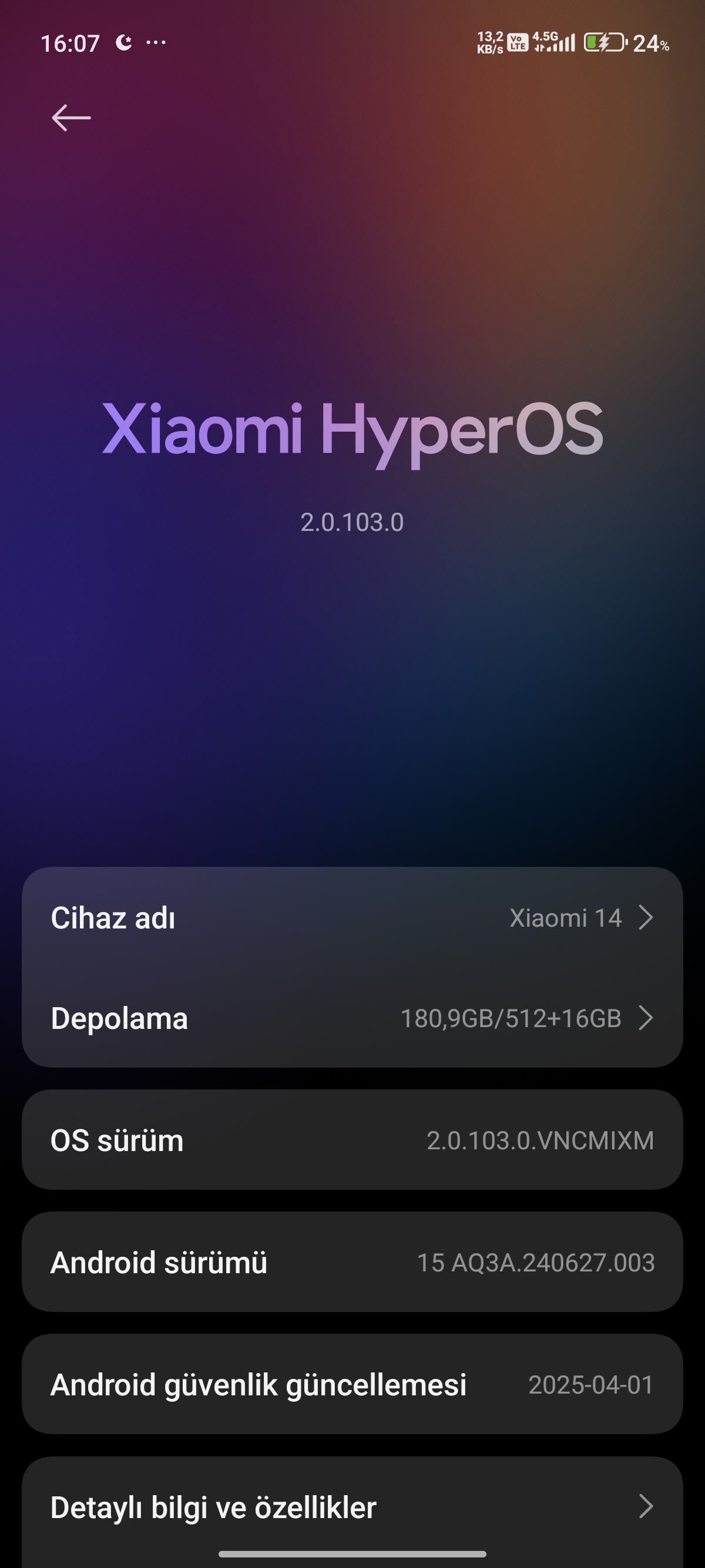
Task: Go back using the top arrow
Action: pos(71,117)
